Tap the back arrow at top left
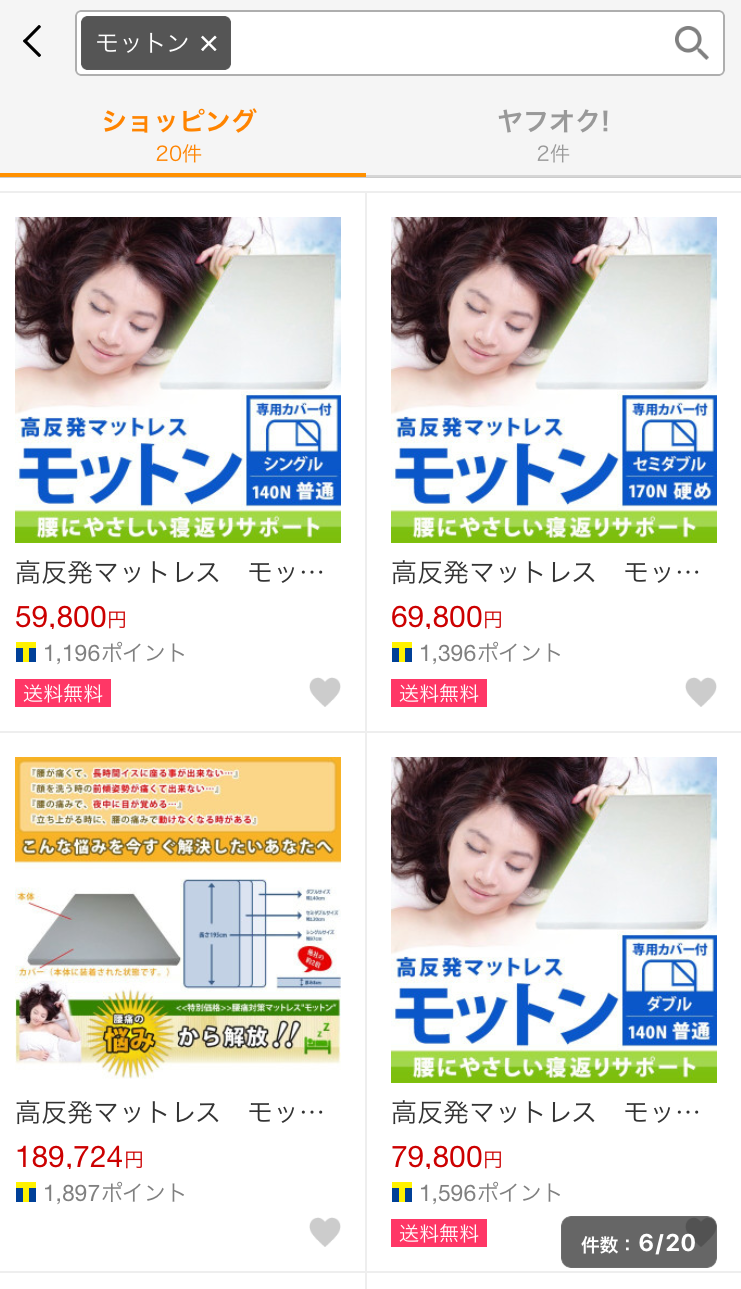741x1289 pixels. 31,42
